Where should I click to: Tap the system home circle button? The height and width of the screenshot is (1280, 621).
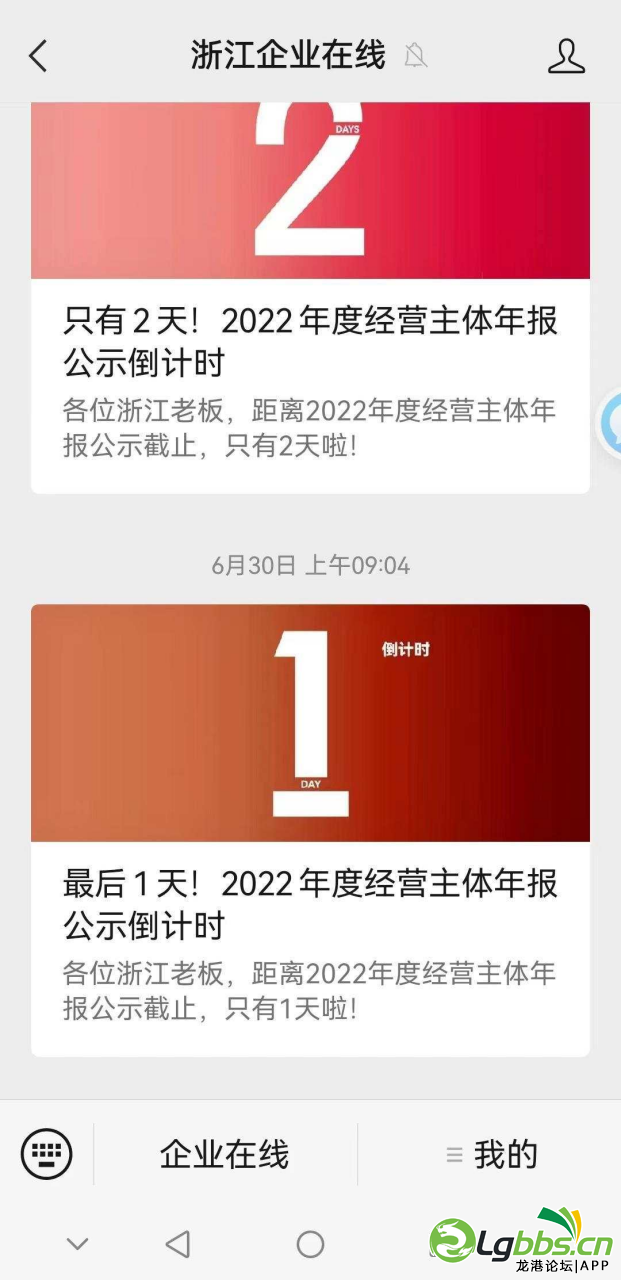pos(310,1244)
